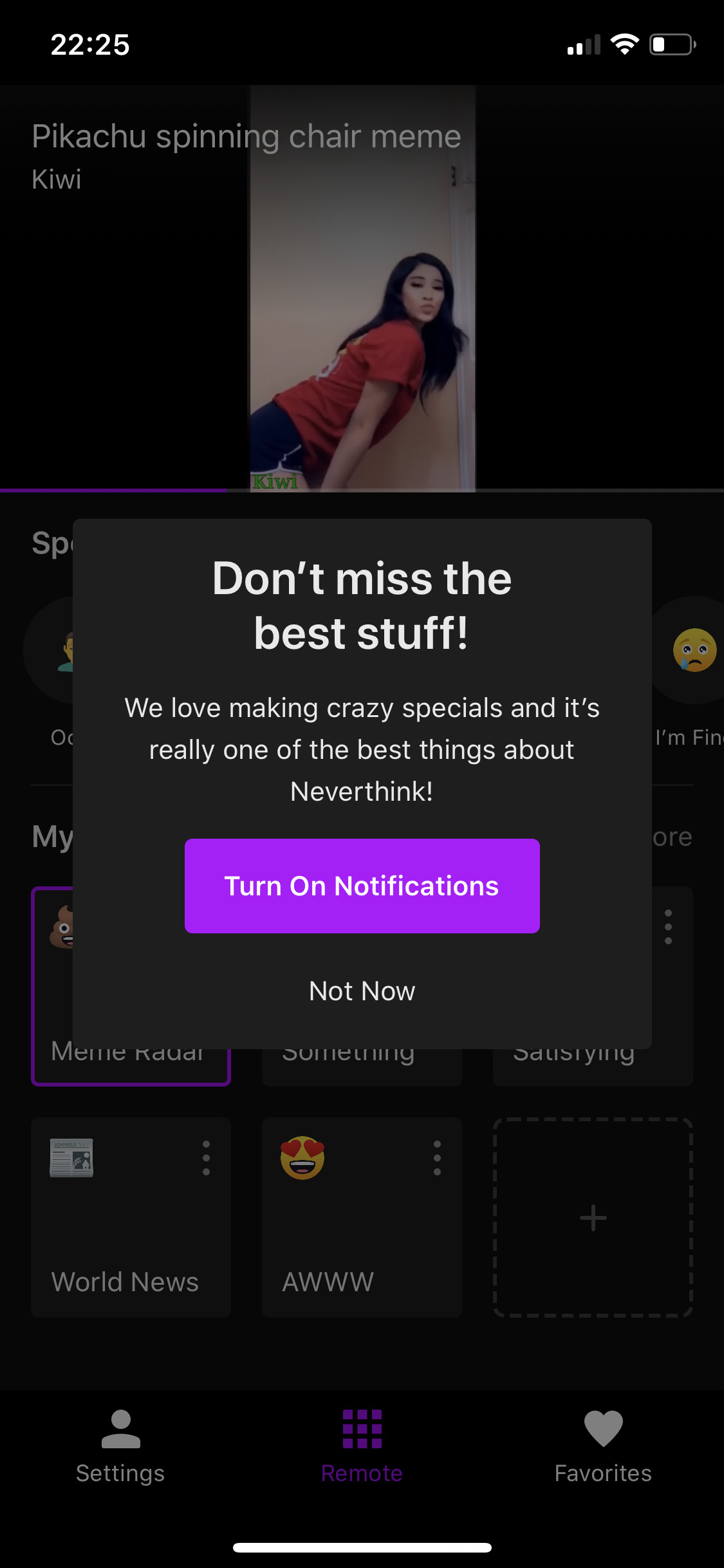Dismiss the dialog with Not Now
This screenshot has width=724, height=1568.
pos(362,991)
